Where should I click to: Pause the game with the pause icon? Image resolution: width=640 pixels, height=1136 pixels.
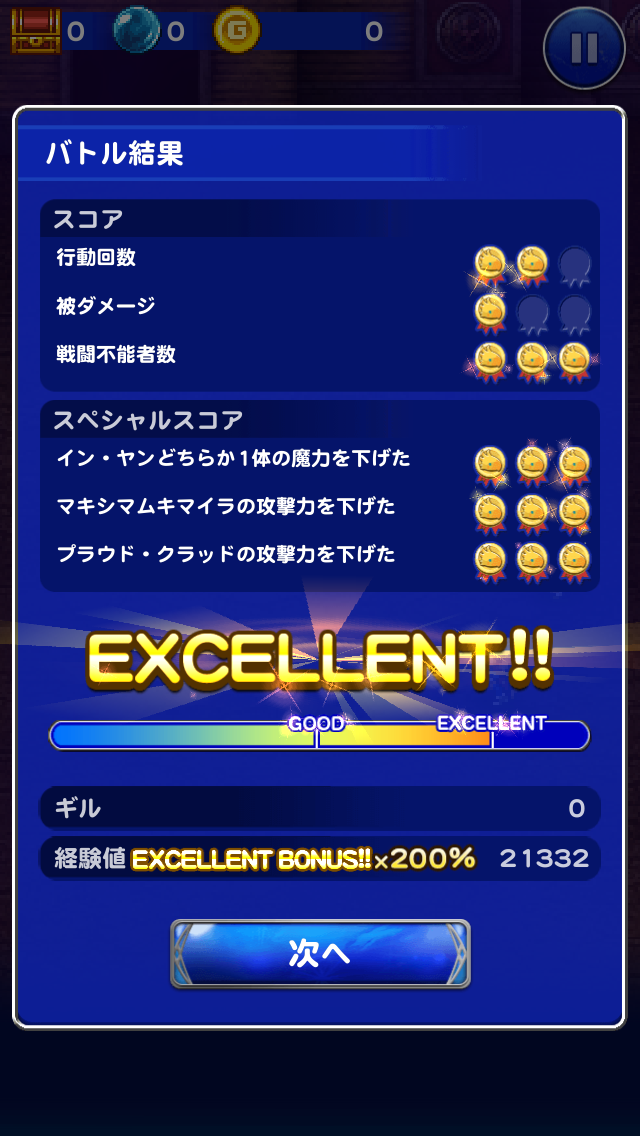pos(584,46)
